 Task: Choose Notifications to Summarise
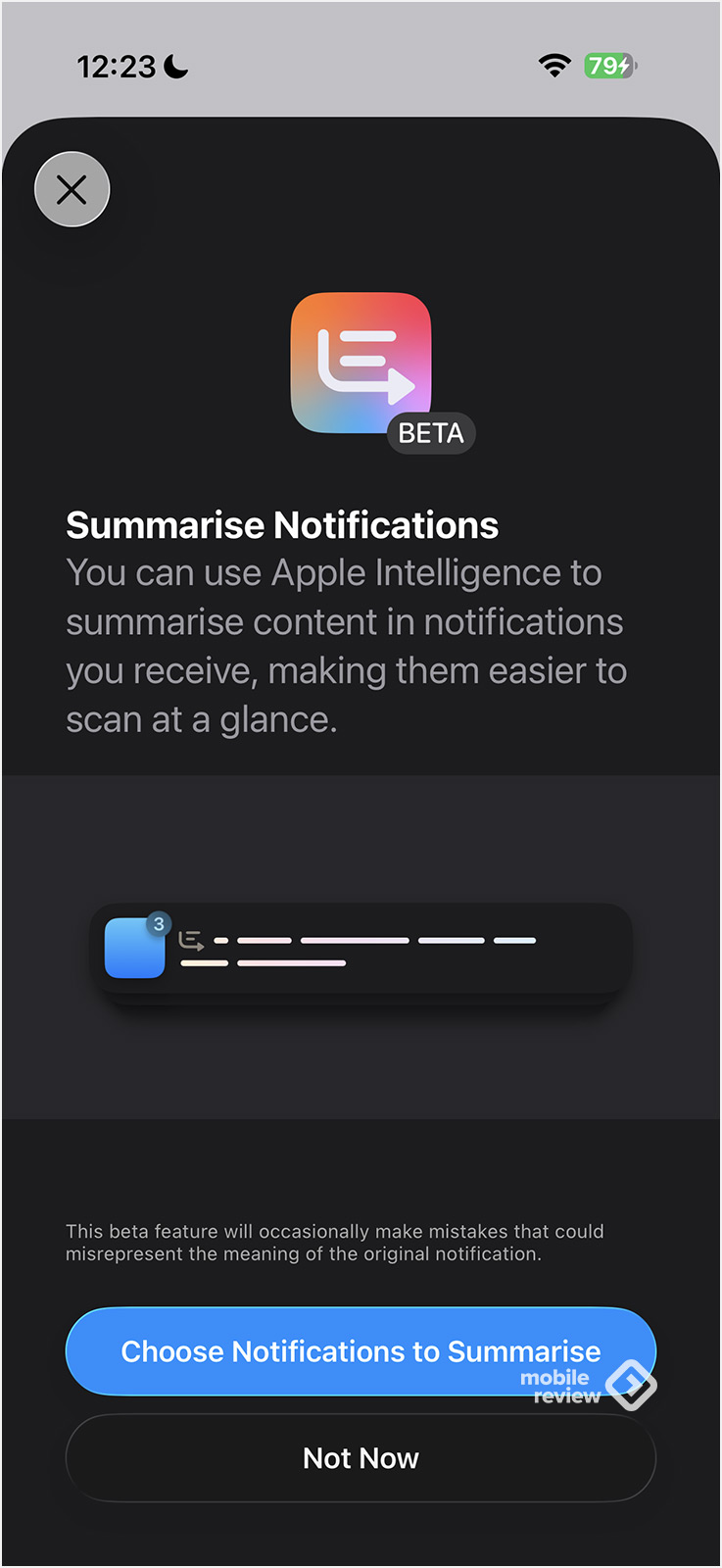pos(360,1350)
